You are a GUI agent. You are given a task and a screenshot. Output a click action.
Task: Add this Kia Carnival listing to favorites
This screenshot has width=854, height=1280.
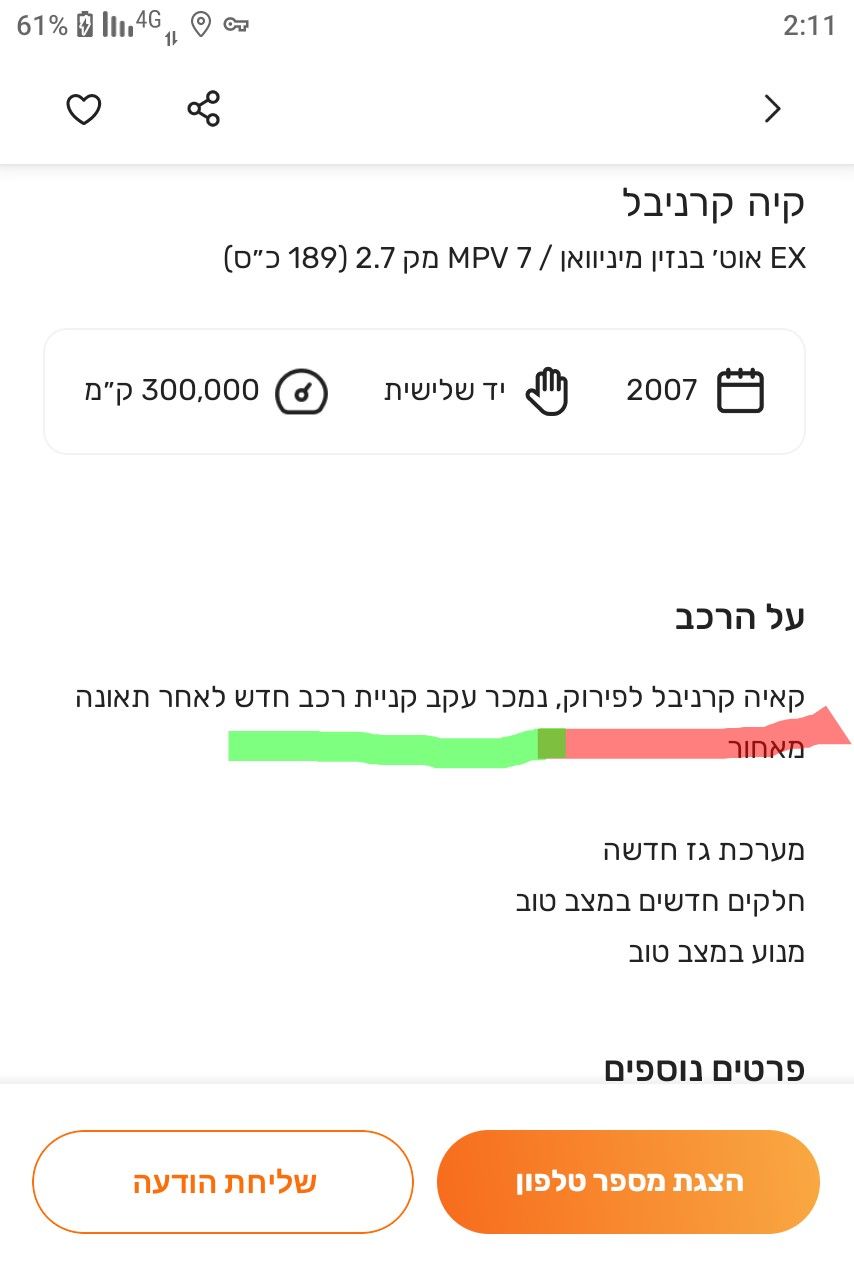click(x=84, y=109)
